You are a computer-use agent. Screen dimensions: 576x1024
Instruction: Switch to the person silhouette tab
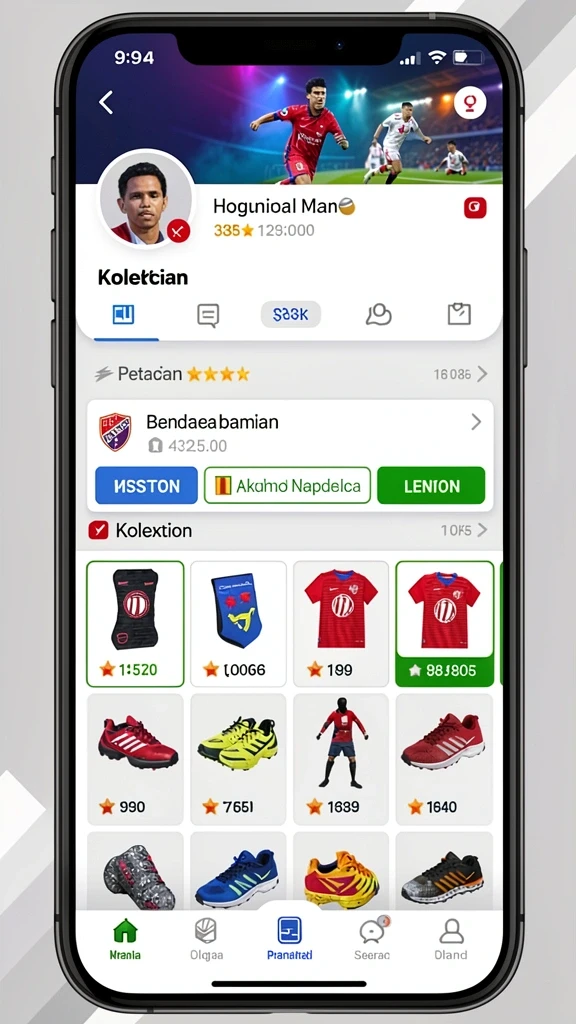tap(378, 315)
